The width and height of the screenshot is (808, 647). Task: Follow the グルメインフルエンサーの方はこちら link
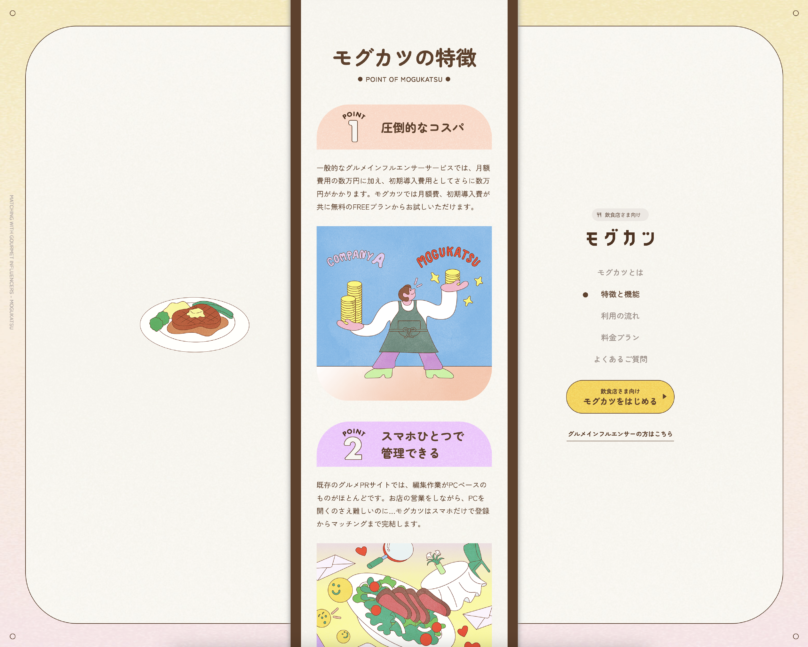coord(620,434)
